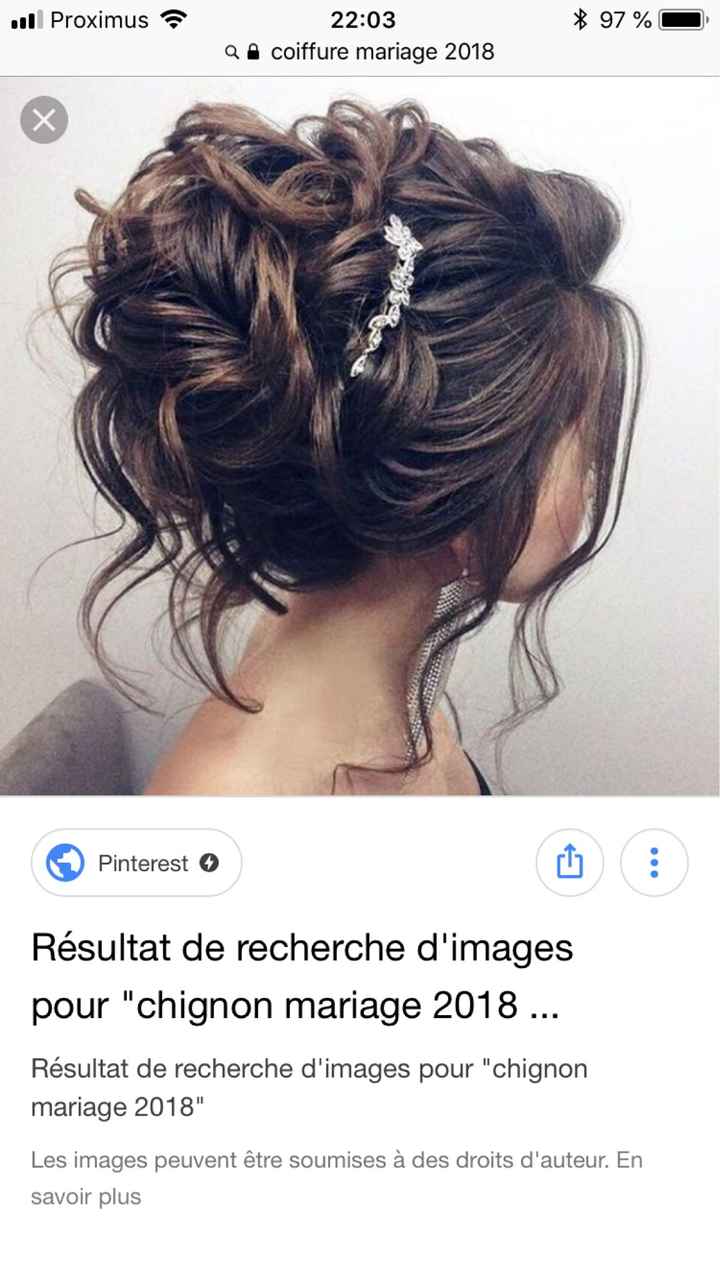Tap the blue globe icon beside Pinterest

(x=62, y=862)
